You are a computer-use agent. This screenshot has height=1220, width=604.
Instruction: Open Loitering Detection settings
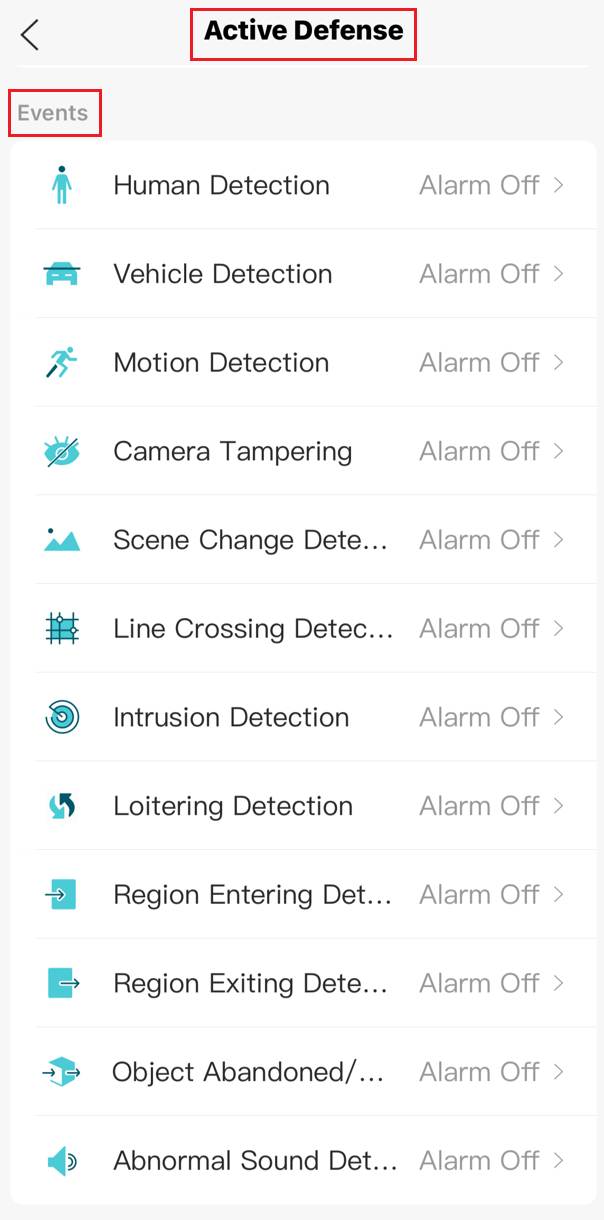click(302, 806)
